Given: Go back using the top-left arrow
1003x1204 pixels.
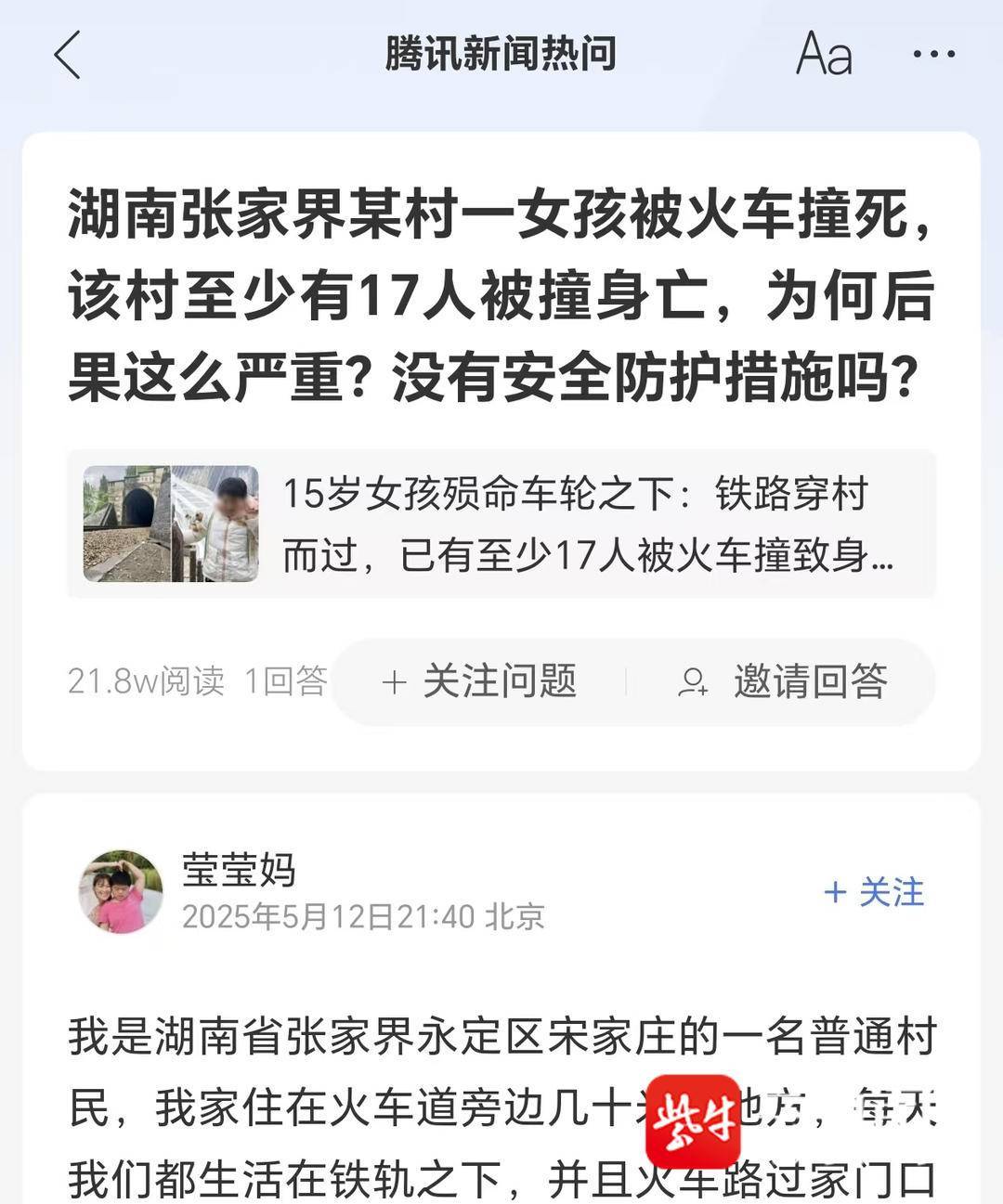Looking at the screenshot, I should [x=68, y=55].
